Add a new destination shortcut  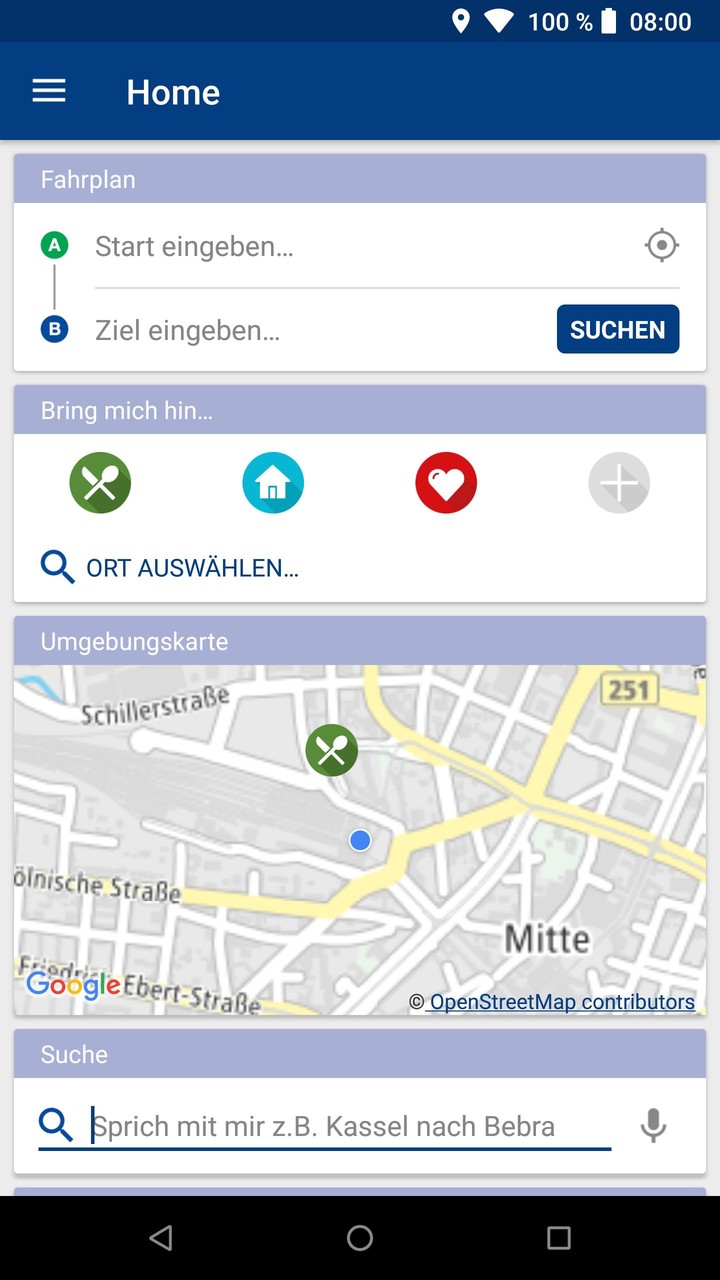pos(619,482)
